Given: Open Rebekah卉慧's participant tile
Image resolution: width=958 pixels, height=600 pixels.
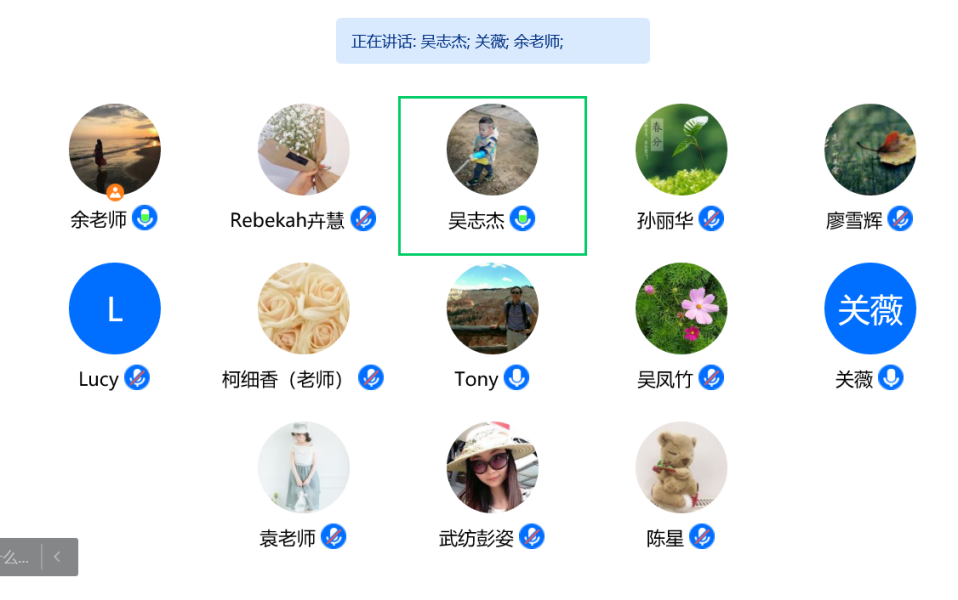Looking at the screenshot, I should point(303,150).
